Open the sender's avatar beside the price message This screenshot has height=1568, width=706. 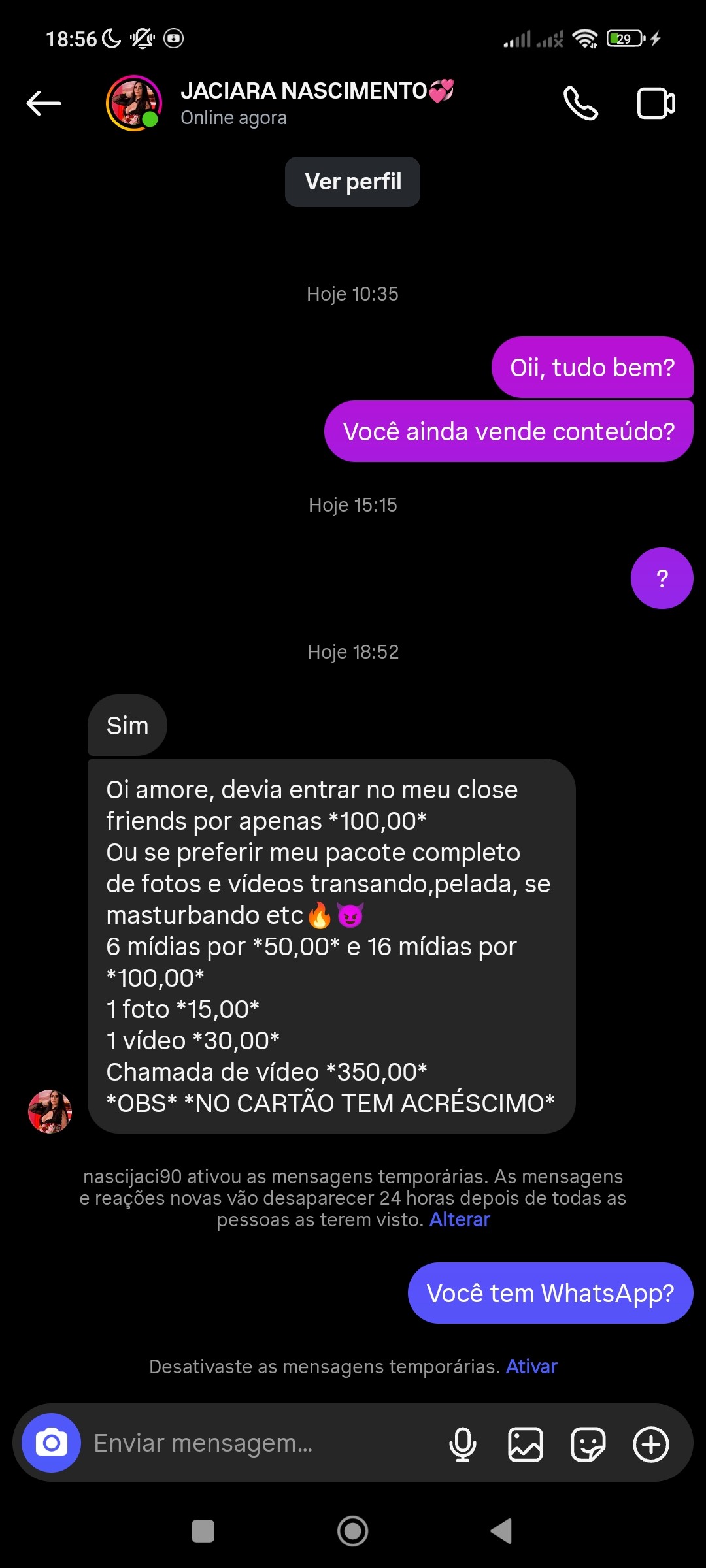tap(50, 1111)
